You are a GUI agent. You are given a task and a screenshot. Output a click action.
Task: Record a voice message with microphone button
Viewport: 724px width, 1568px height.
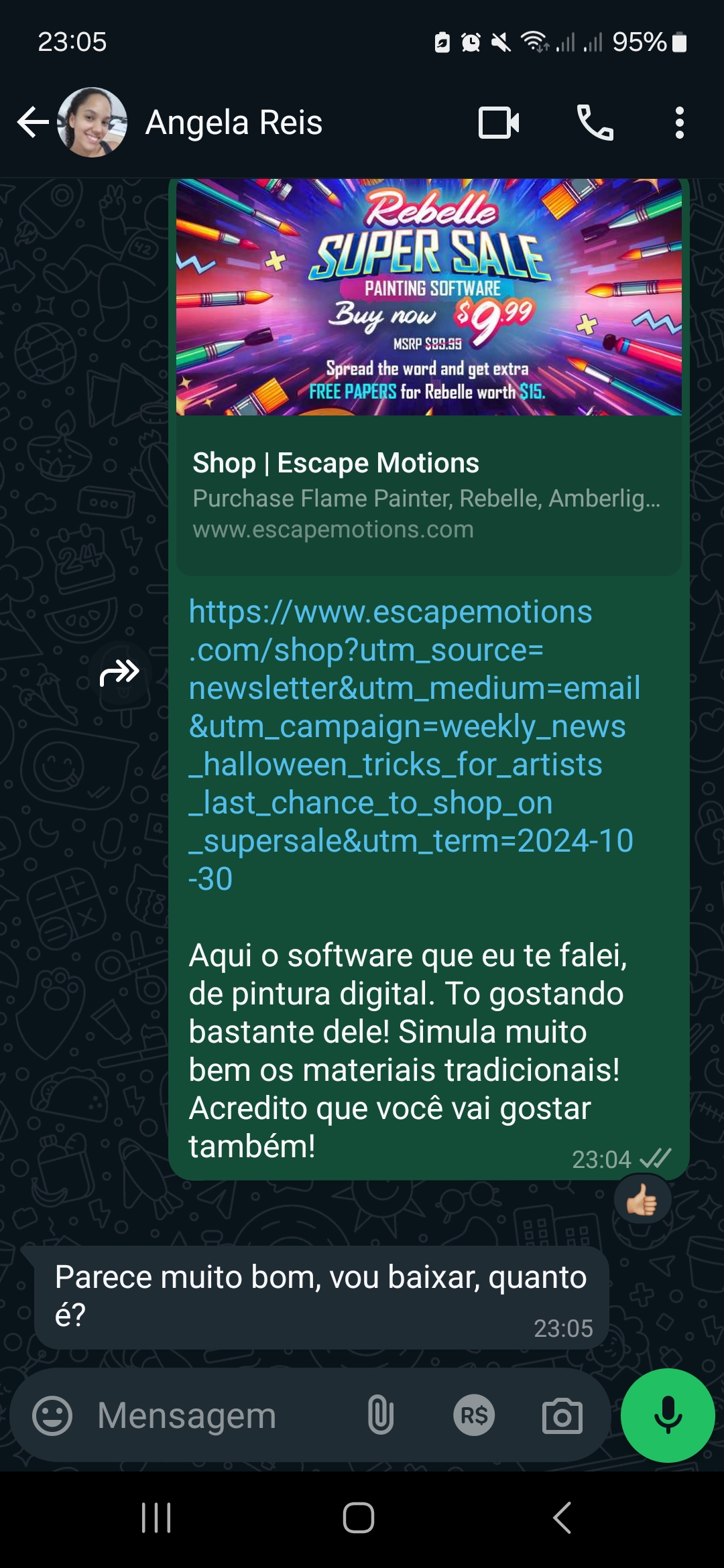pos(667,1415)
